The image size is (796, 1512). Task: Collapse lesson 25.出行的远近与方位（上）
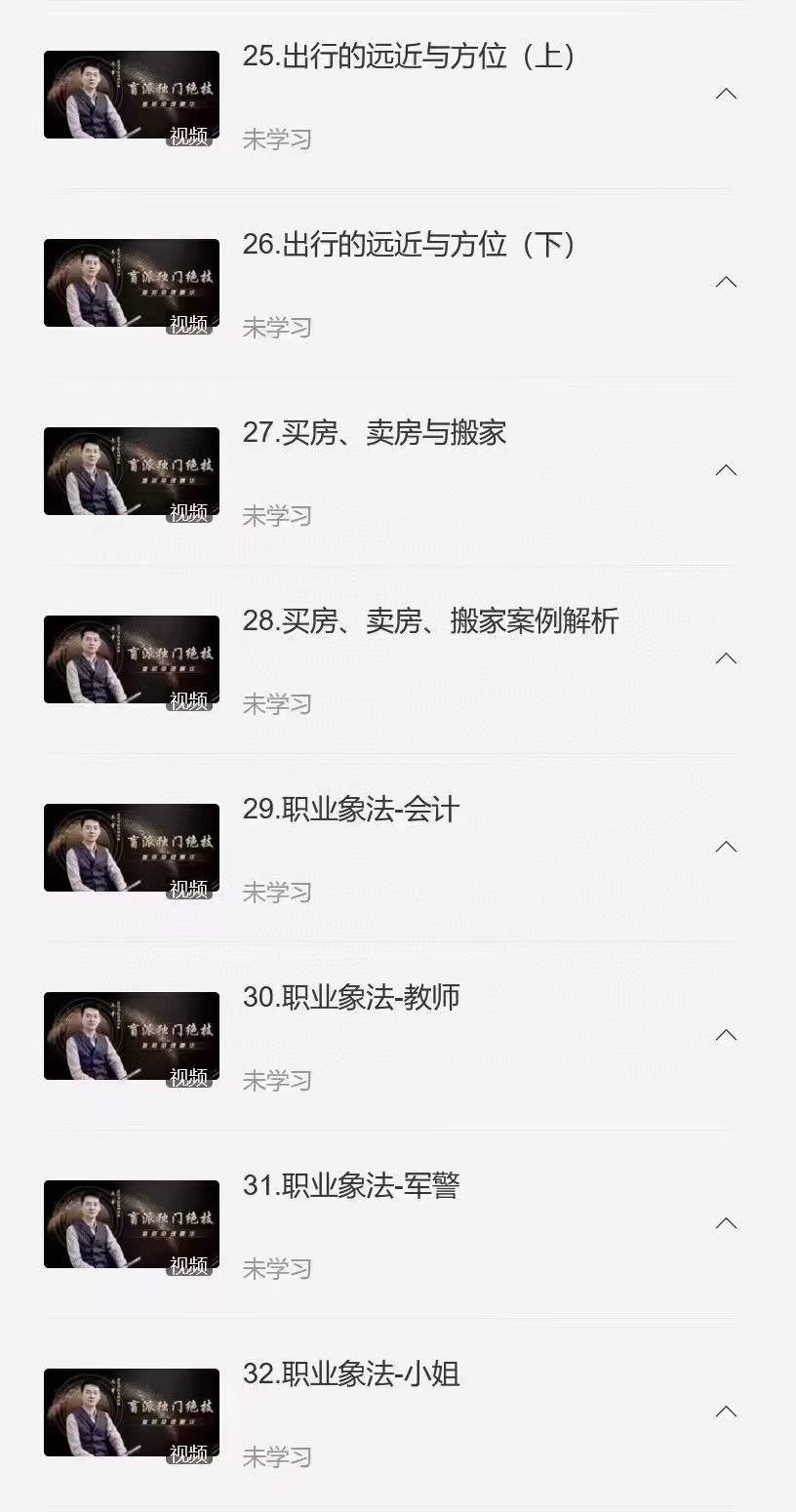pos(726,93)
